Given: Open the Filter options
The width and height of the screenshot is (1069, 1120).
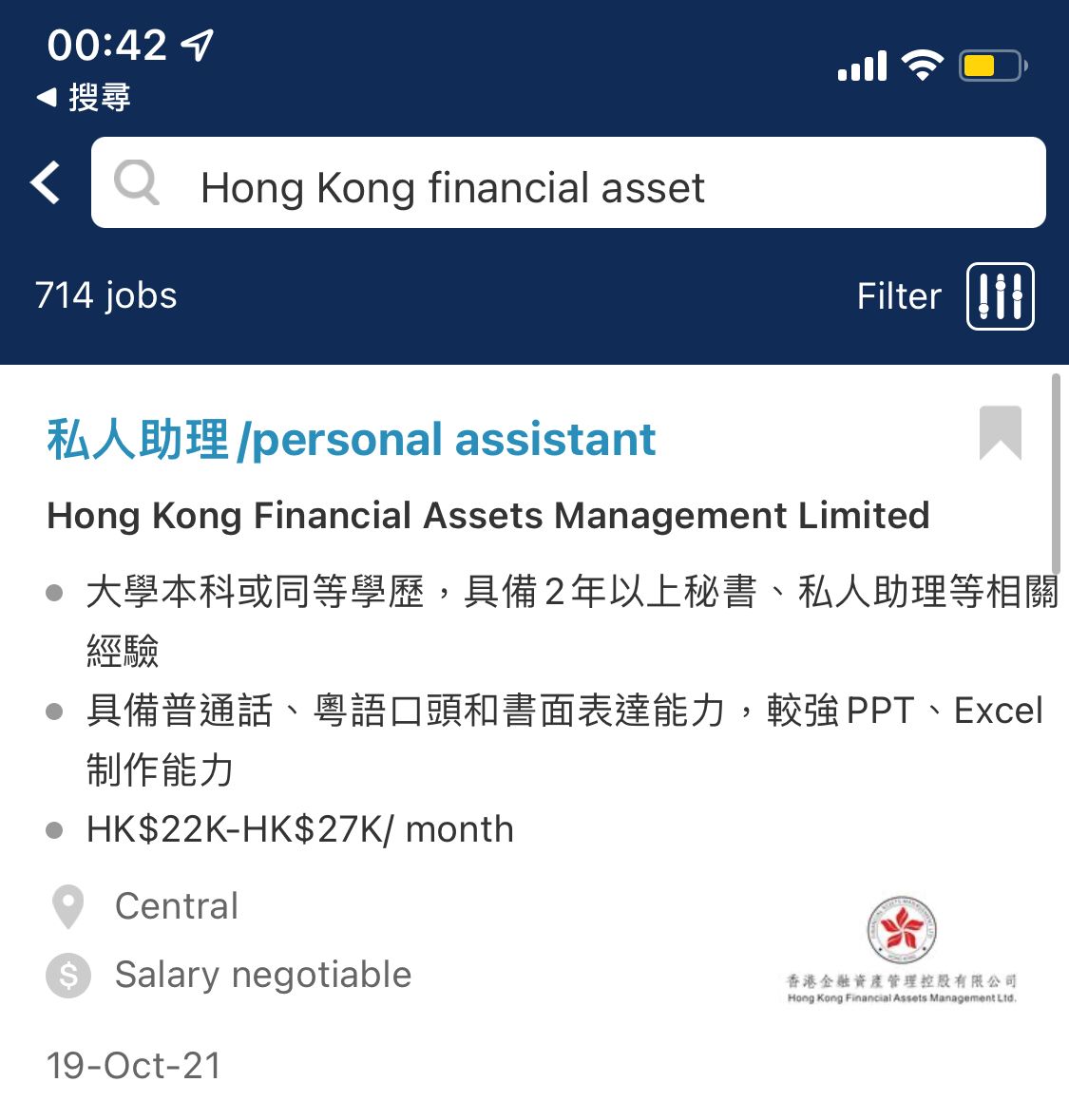Looking at the screenshot, I should coord(999,296).
